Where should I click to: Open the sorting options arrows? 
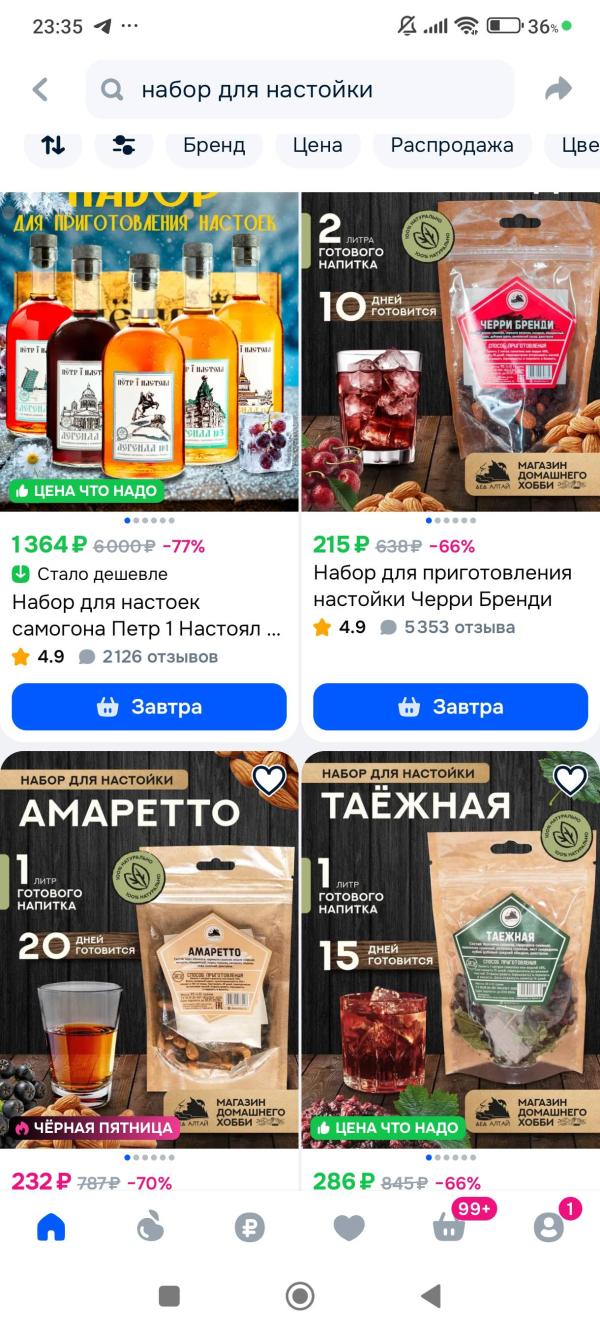click(53, 145)
